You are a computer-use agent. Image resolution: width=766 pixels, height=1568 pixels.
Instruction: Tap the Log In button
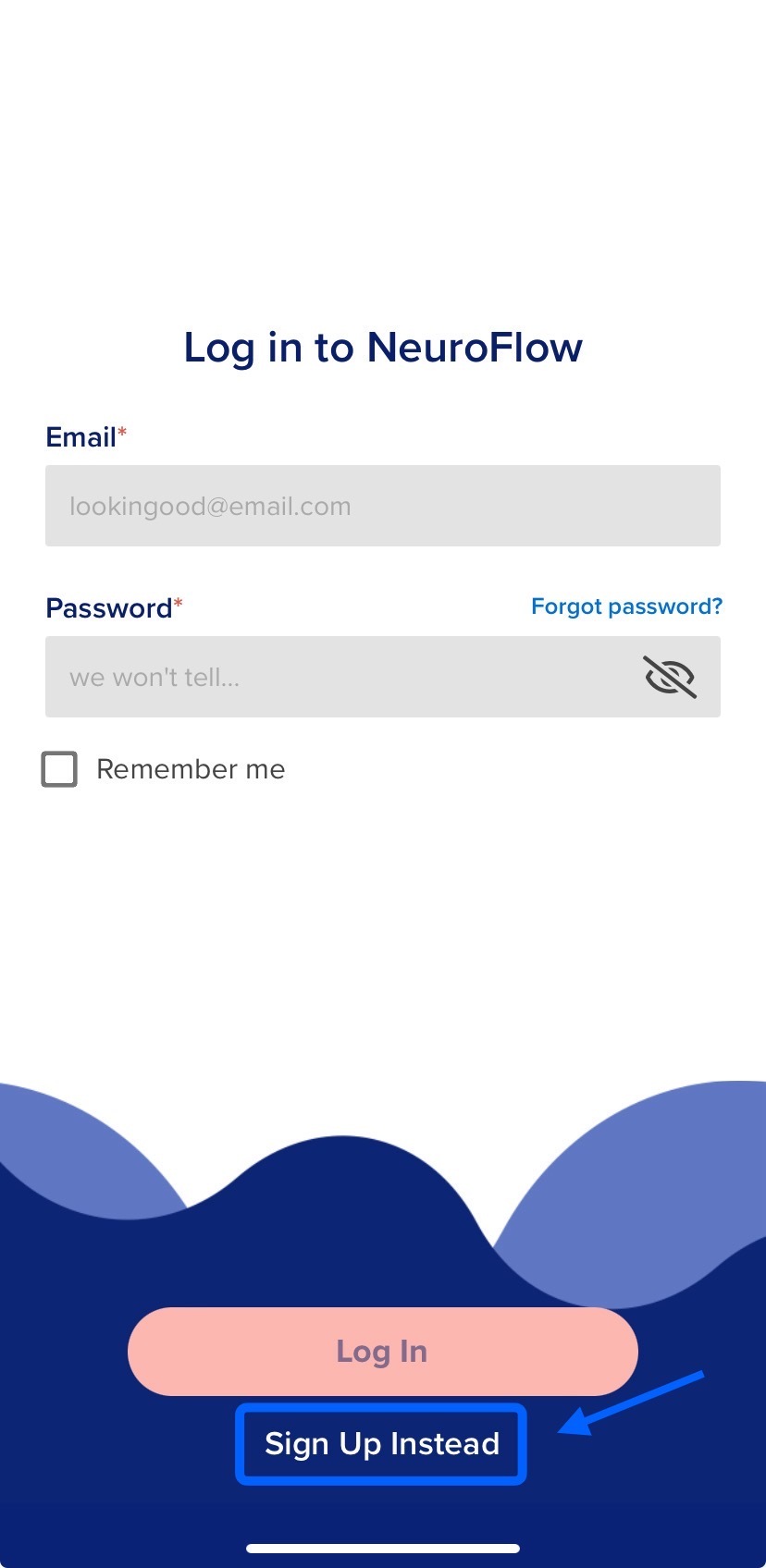383,1352
